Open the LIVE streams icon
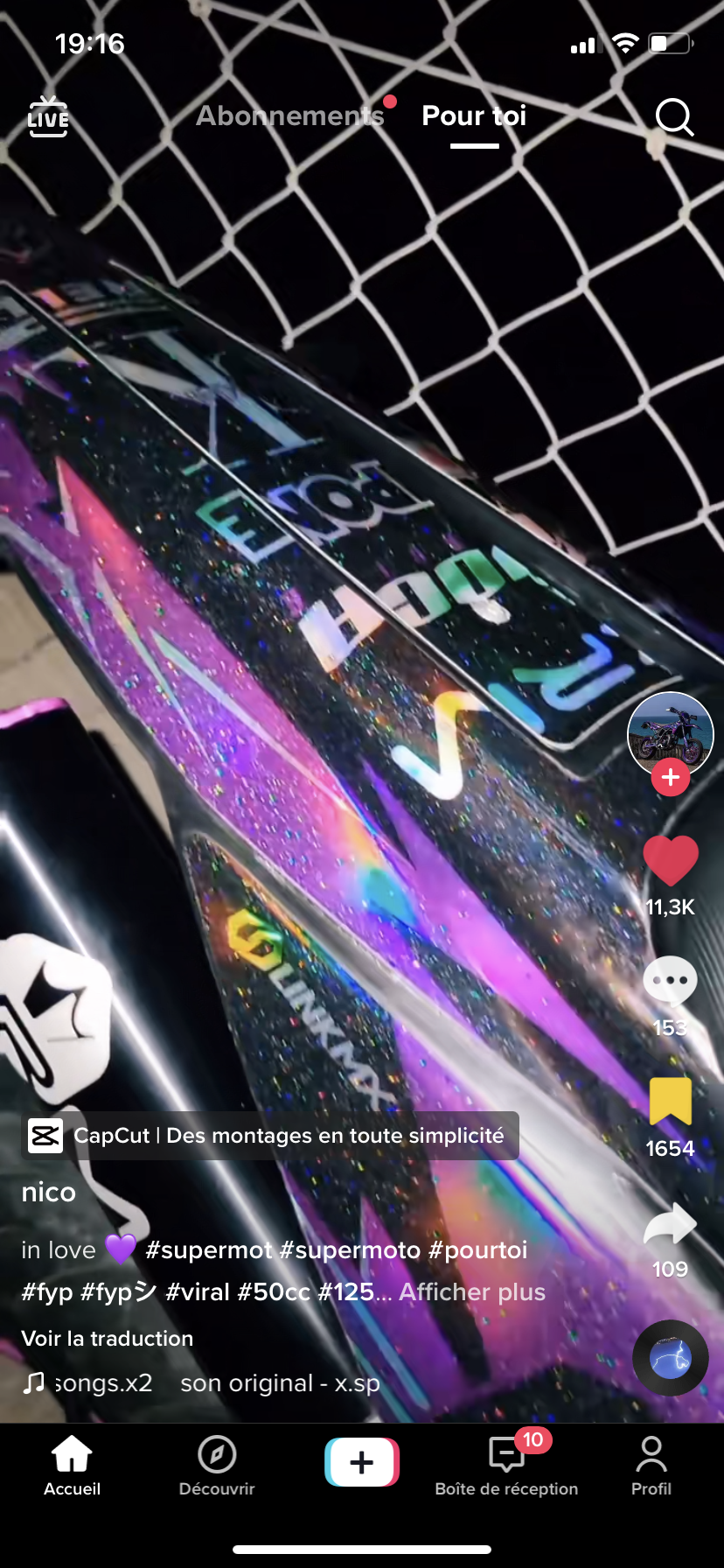Image resolution: width=724 pixels, height=1568 pixels. (x=48, y=117)
